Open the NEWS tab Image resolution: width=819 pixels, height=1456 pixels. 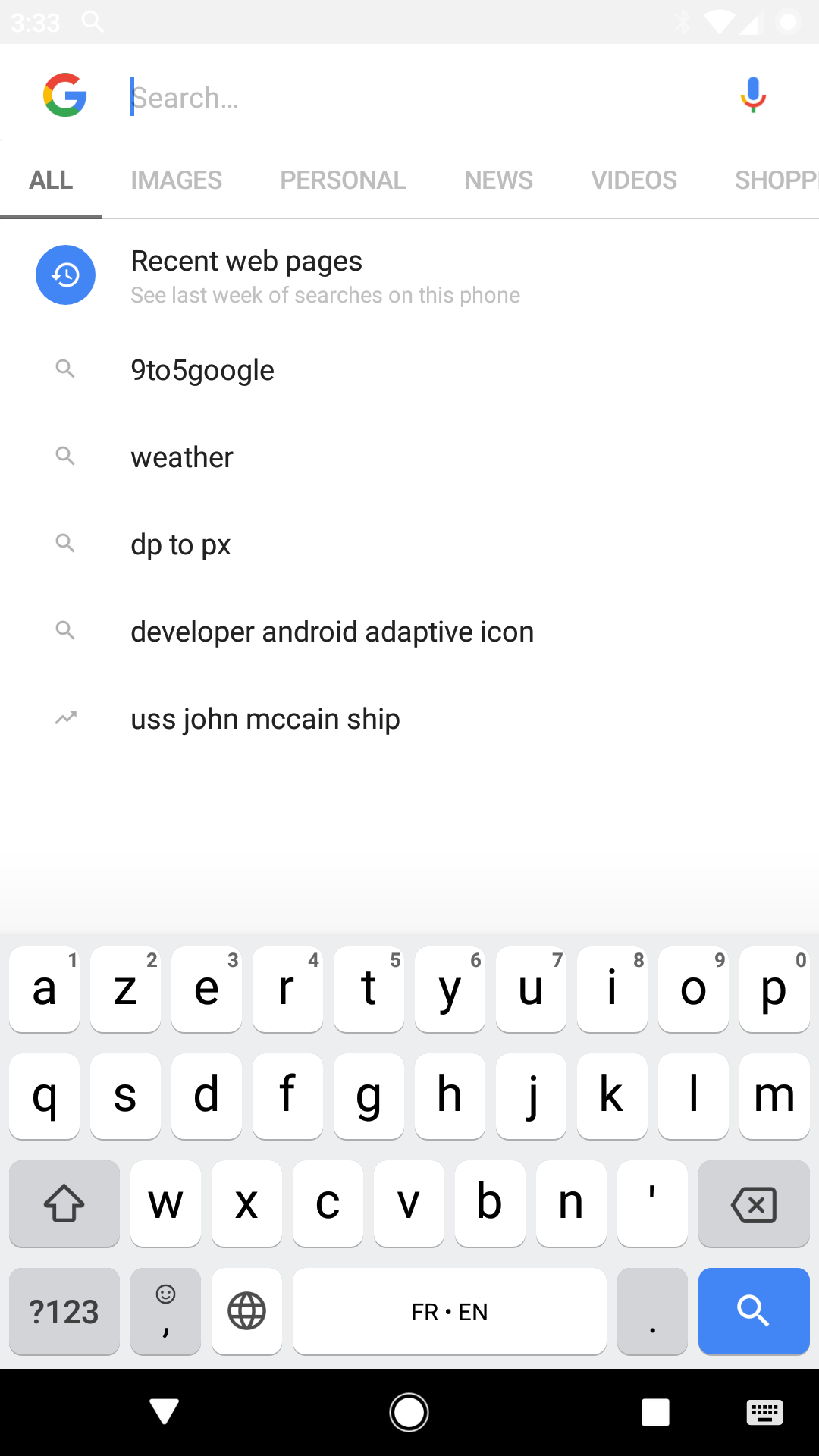(498, 180)
